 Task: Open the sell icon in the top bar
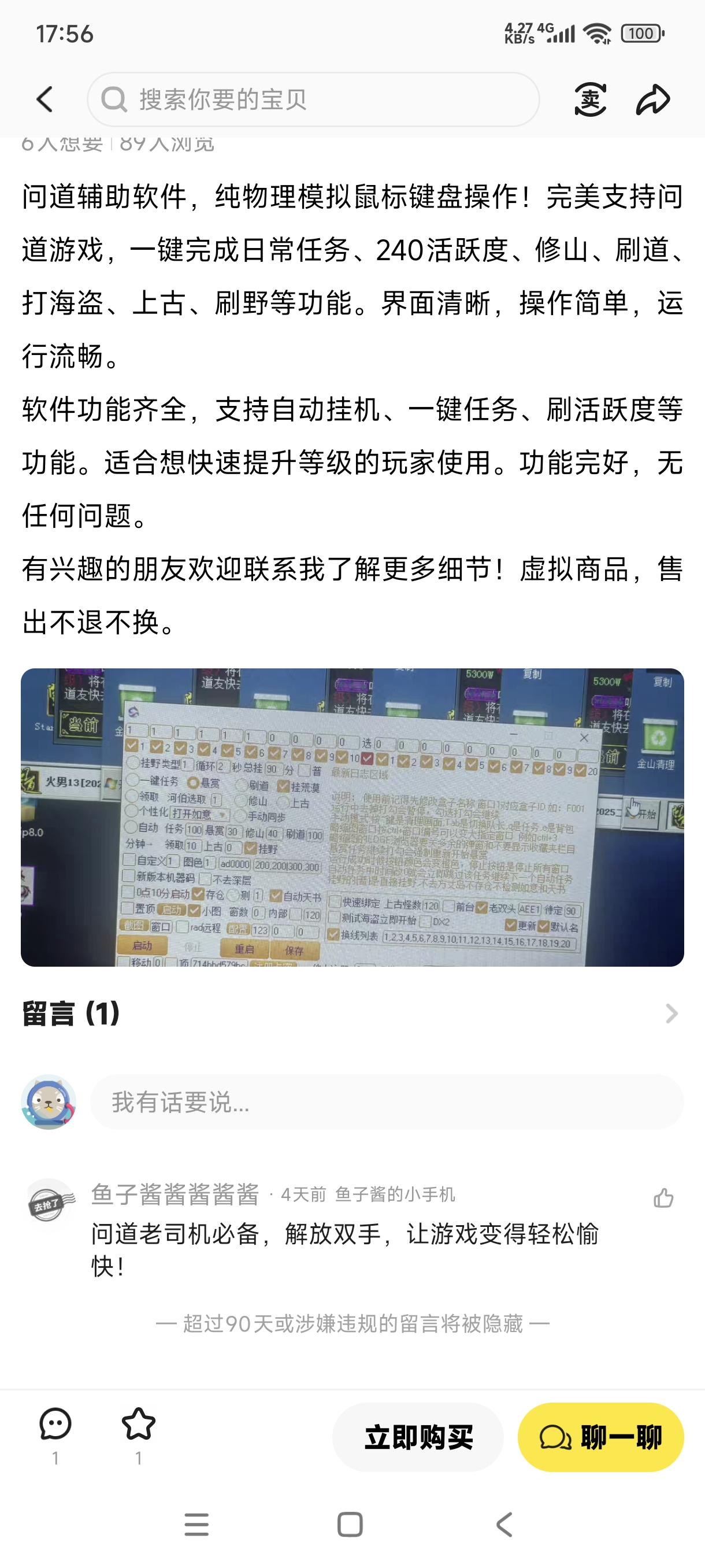[589, 99]
